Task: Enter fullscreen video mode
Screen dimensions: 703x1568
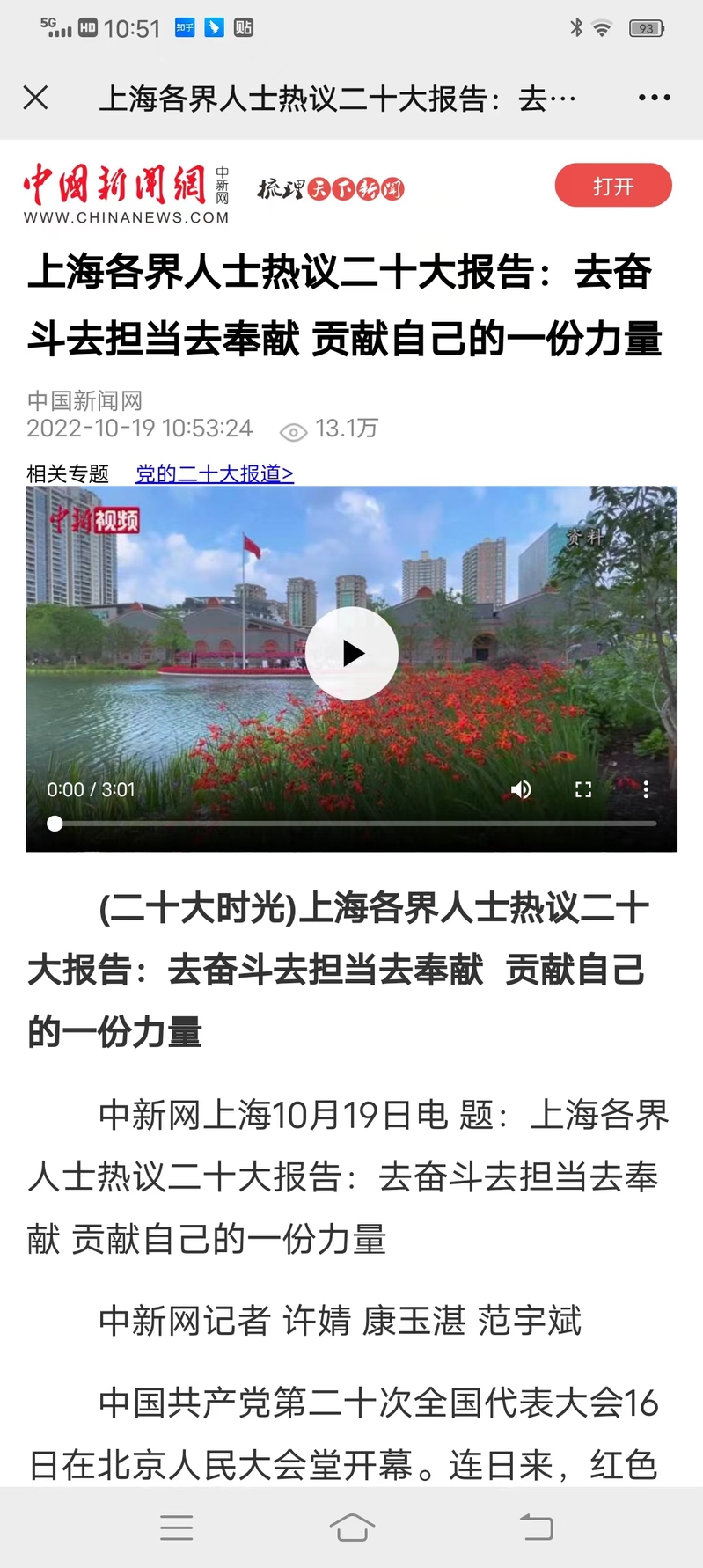Action: (583, 789)
